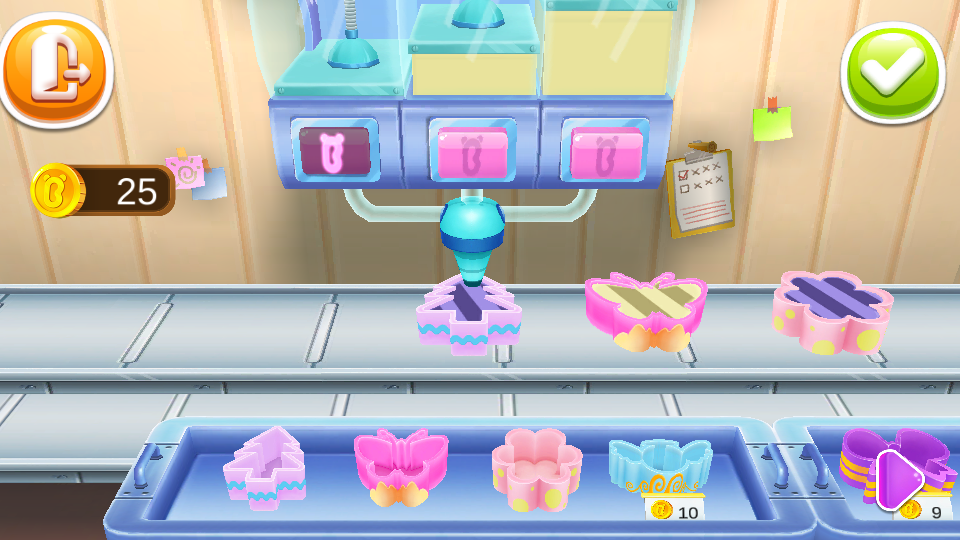Image resolution: width=960 pixels, height=540 pixels.
Task: Tap the purple arrow to see more molds
Action: (898, 479)
